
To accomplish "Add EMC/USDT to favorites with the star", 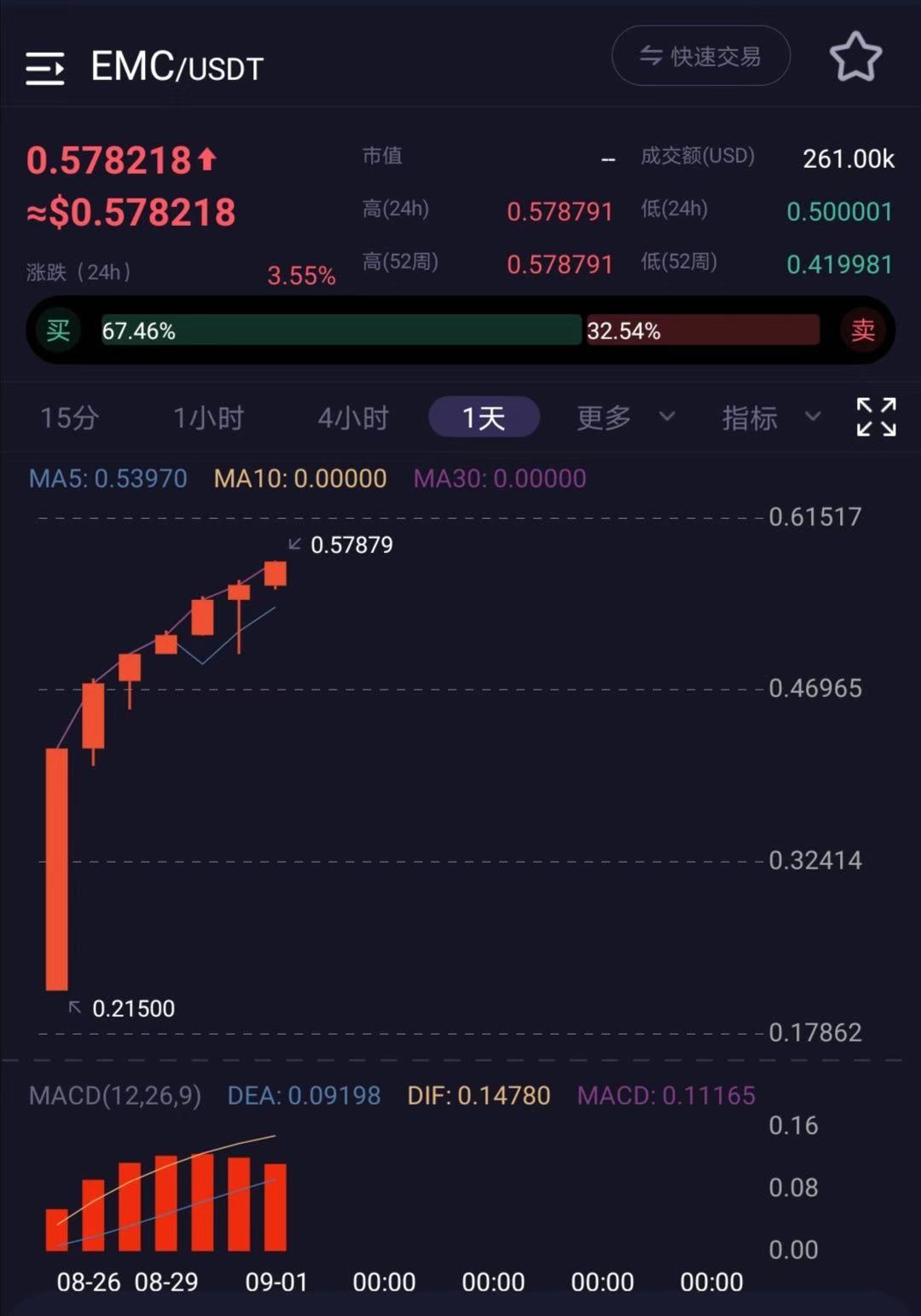I will 855,58.
